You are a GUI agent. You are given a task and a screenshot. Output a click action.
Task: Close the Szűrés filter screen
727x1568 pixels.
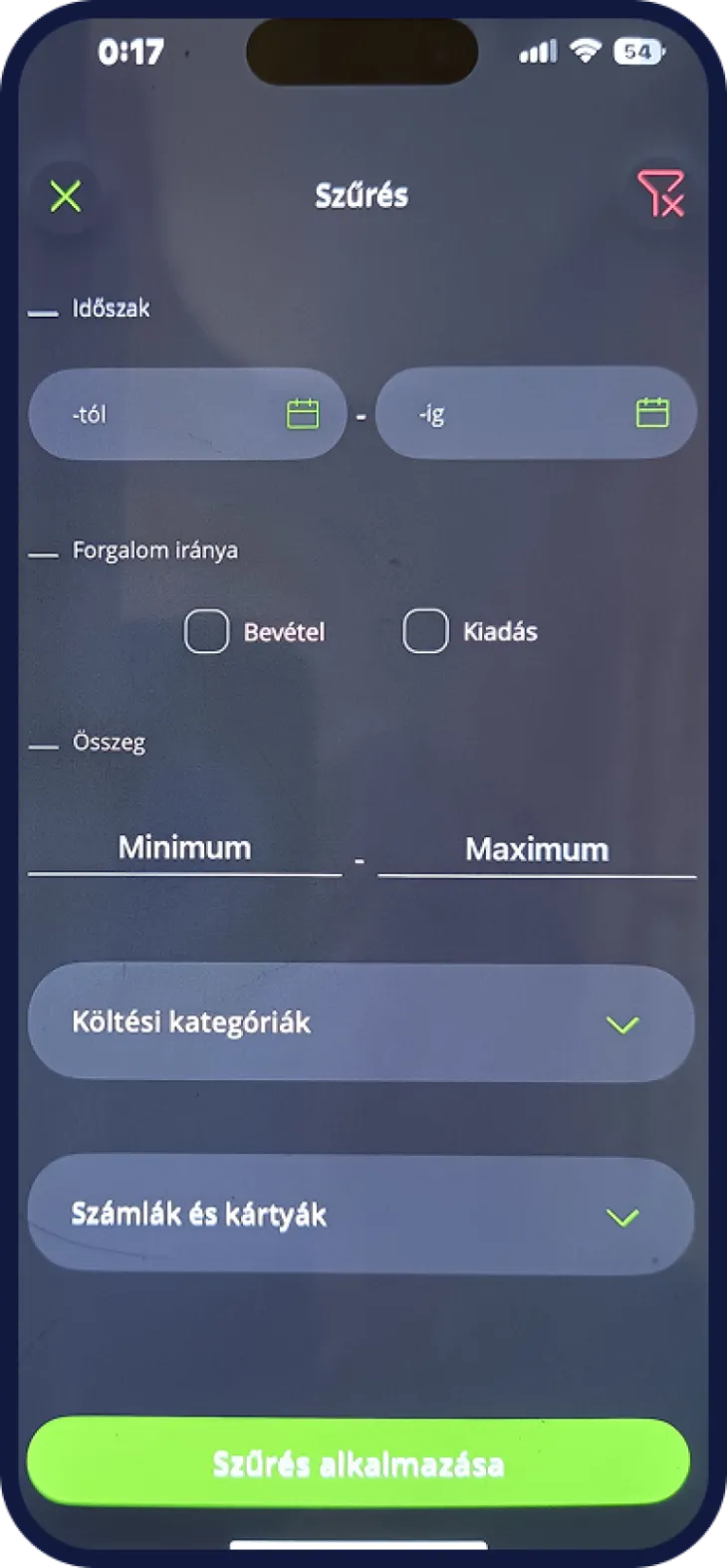tap(66, 196)
